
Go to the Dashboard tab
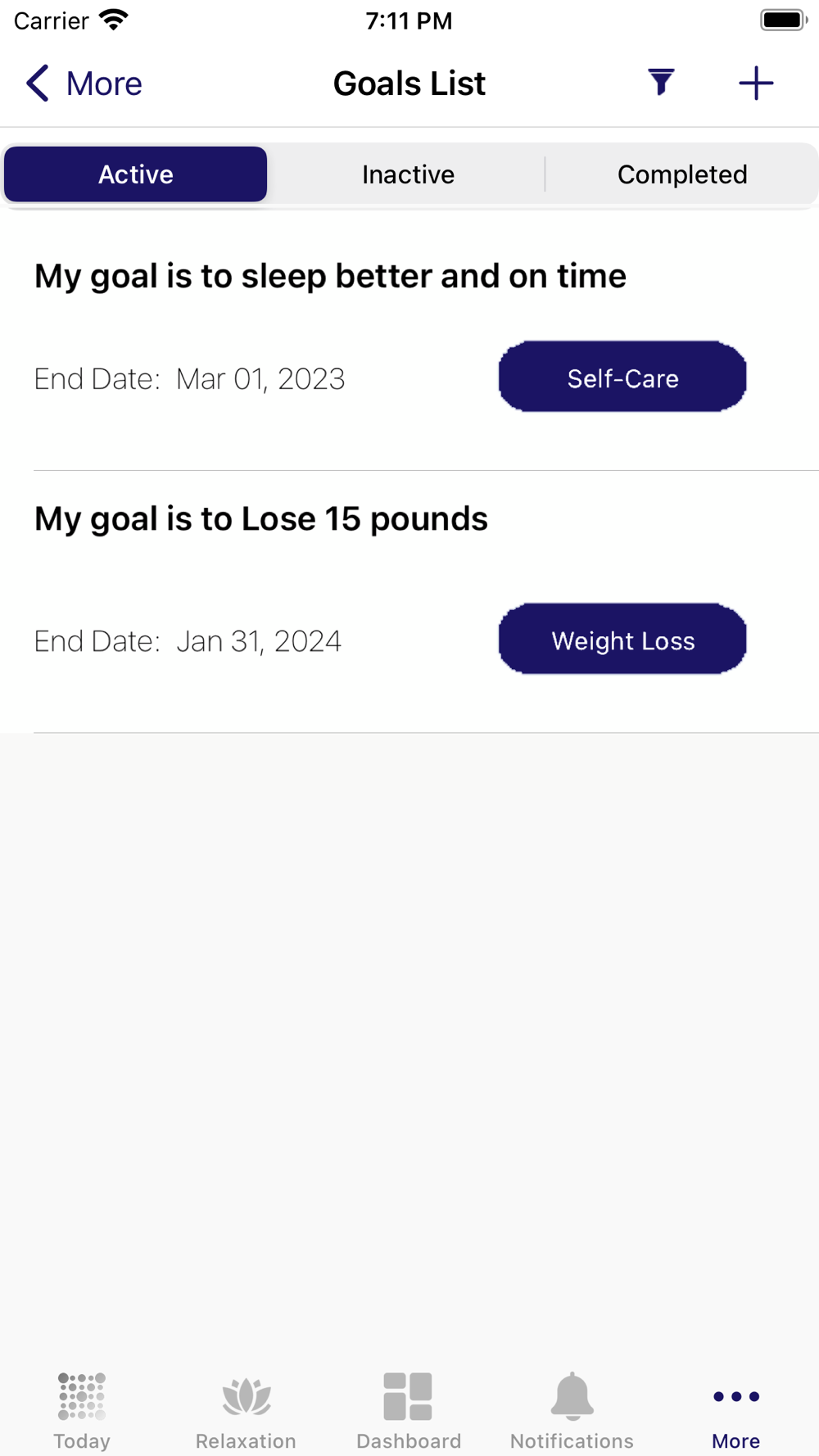point(409,1410)
